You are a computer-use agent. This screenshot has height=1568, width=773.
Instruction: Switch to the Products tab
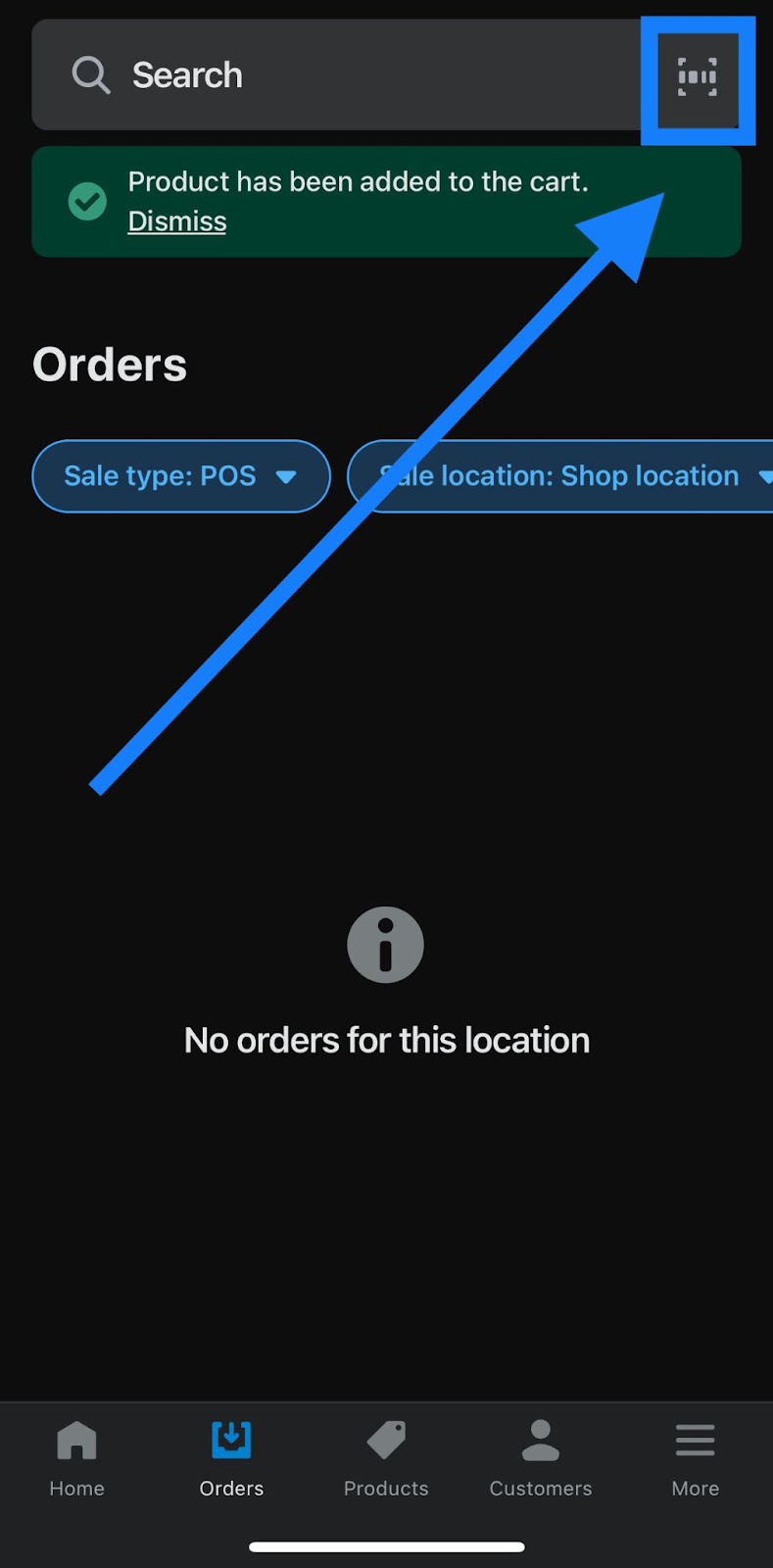coord(386,1459)
